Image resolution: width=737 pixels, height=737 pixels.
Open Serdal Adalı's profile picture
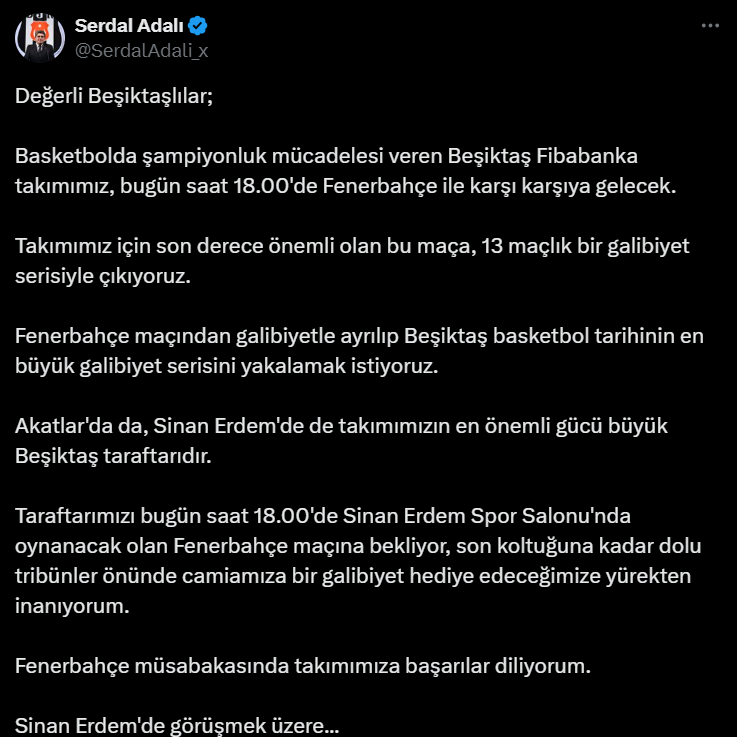tap(36, 37)
